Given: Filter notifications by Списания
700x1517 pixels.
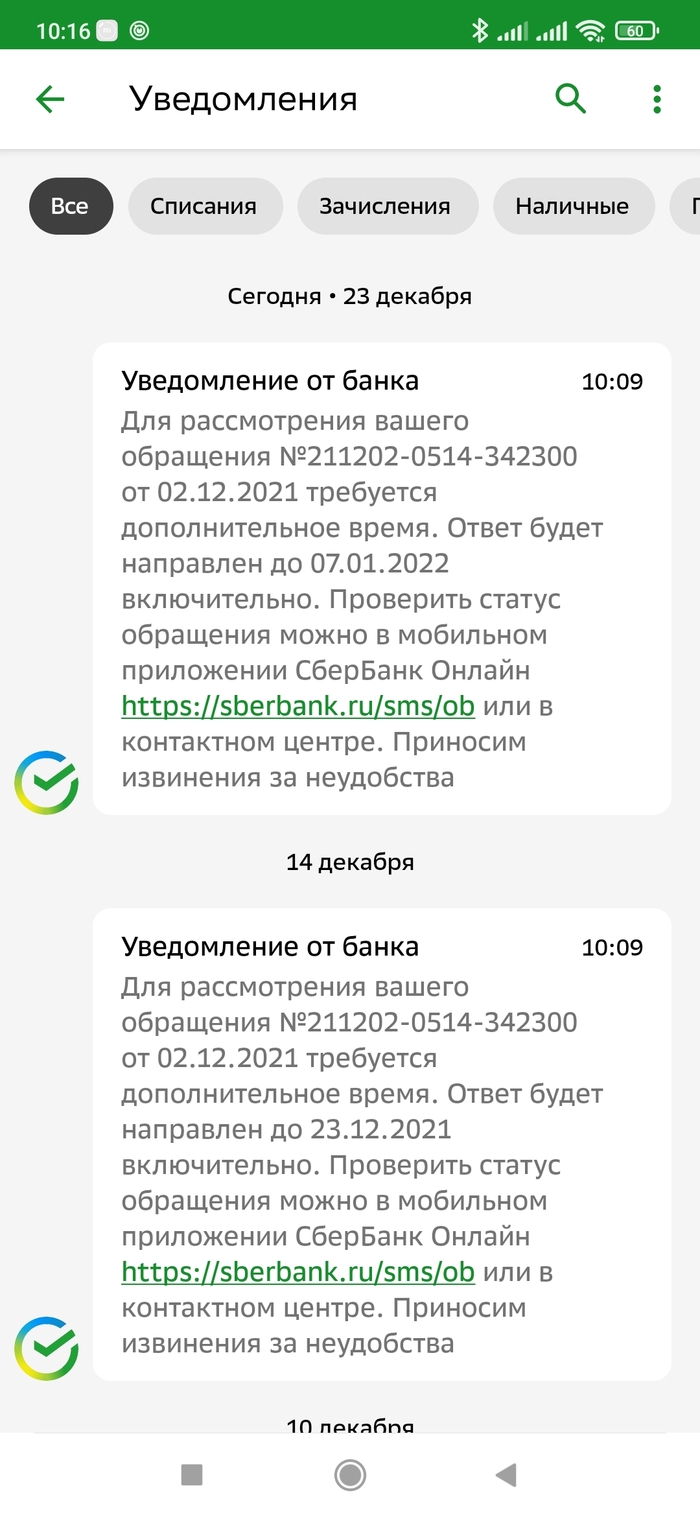Looking at the screenshot, I should 203,207.
